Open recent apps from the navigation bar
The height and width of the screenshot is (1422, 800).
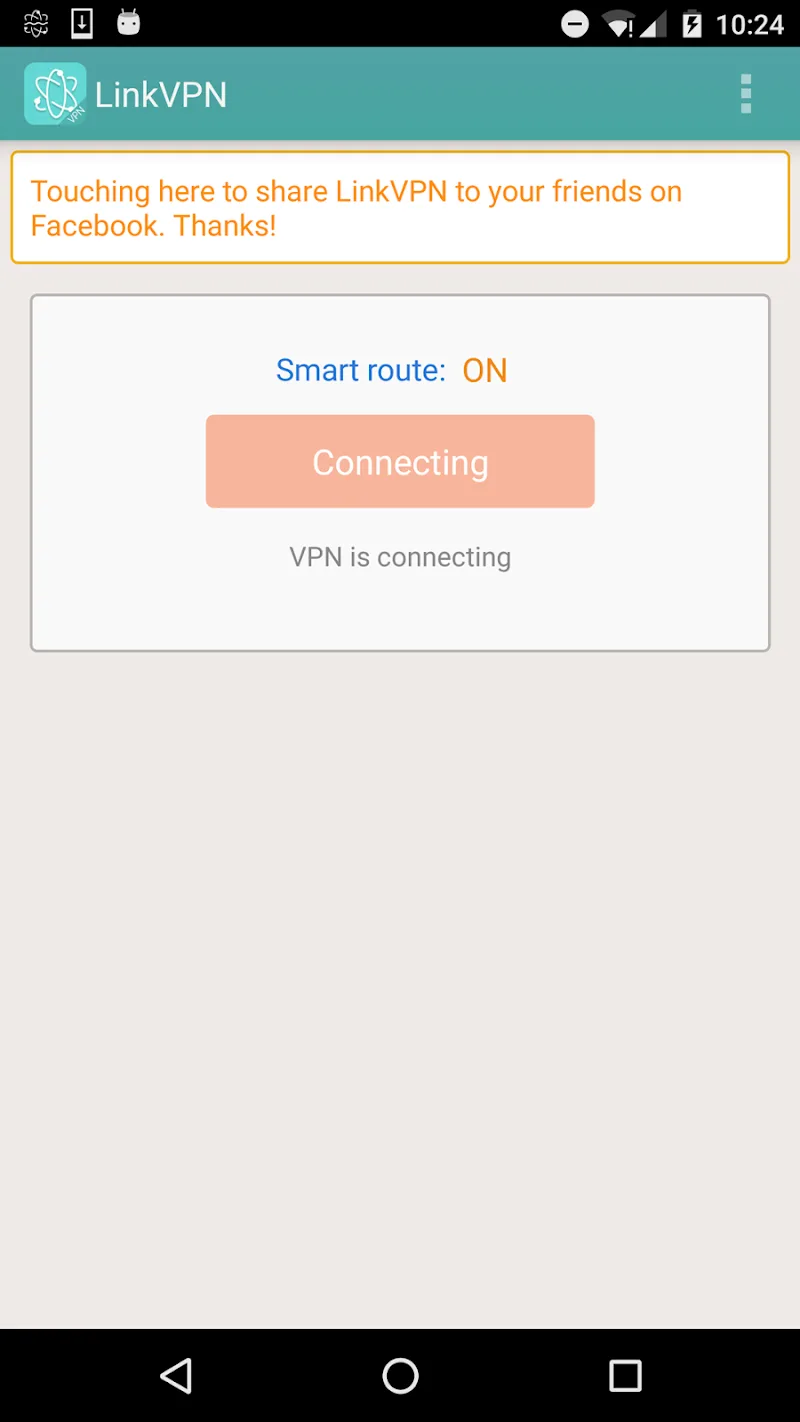[625, 1376]
